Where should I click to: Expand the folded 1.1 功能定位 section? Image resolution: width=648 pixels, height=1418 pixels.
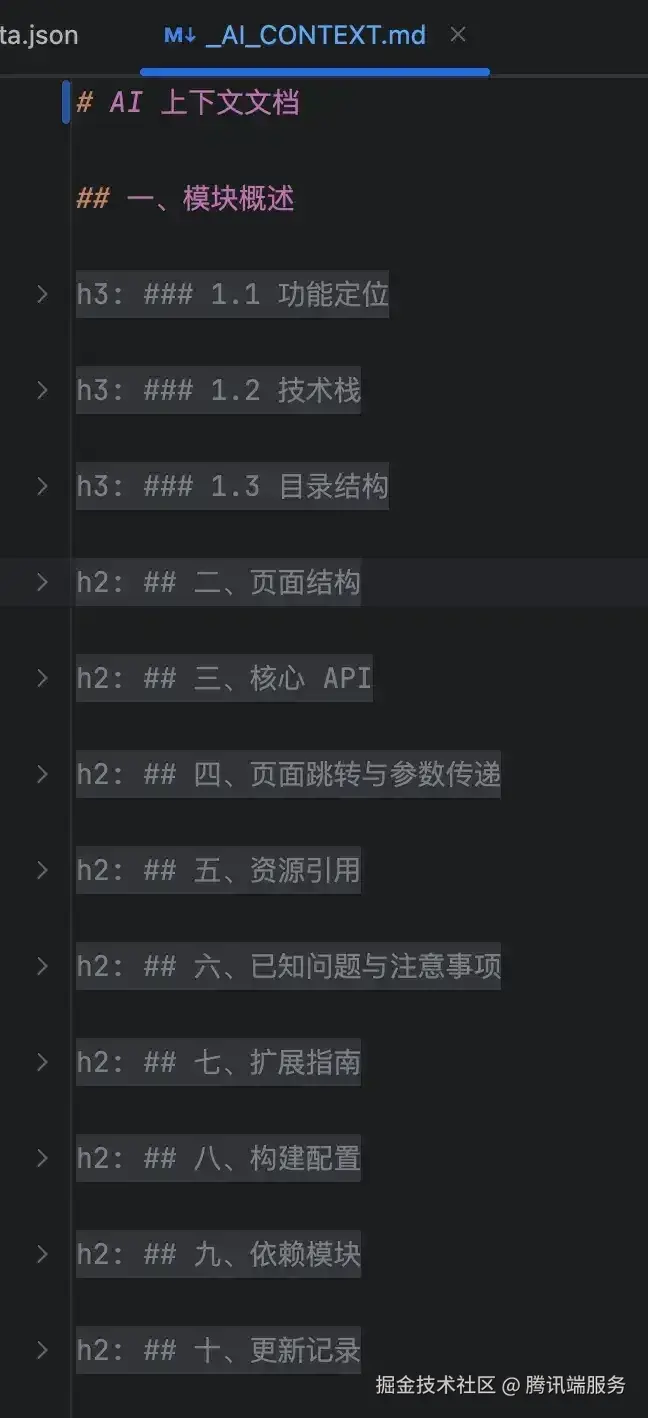pos(42,294)
